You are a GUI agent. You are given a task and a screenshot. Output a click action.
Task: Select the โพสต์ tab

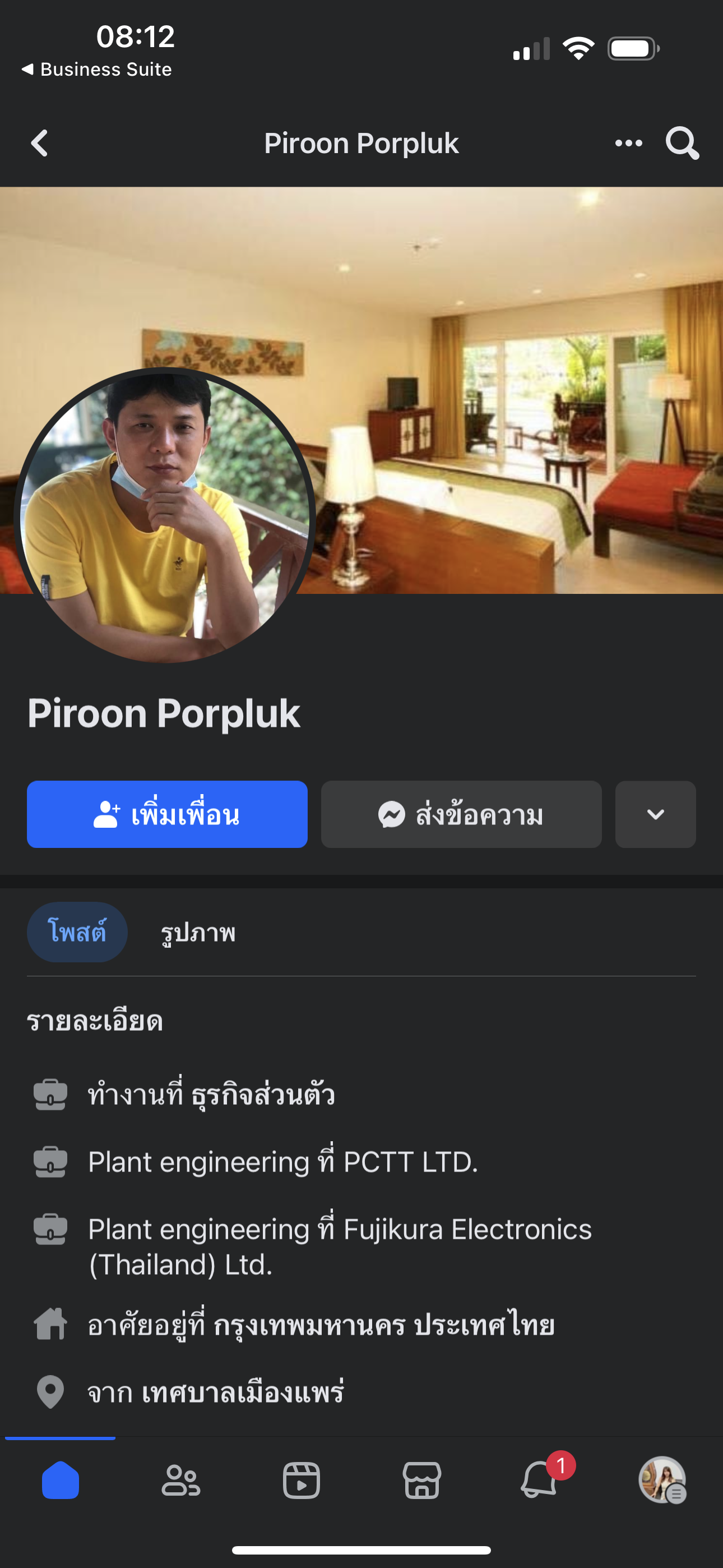pos(77,932)
